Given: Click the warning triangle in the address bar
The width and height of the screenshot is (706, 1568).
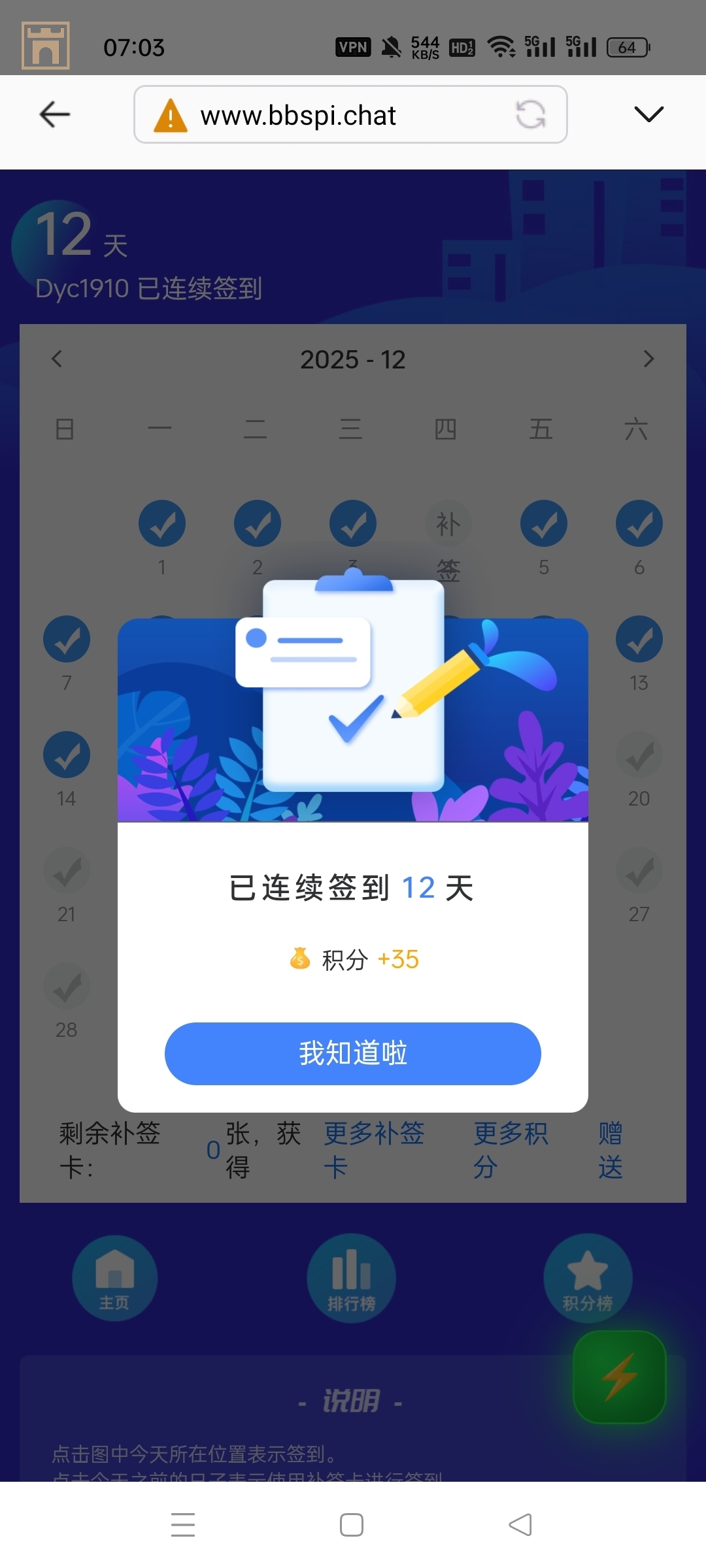Looking at the screenshot, I should [169, 114].
